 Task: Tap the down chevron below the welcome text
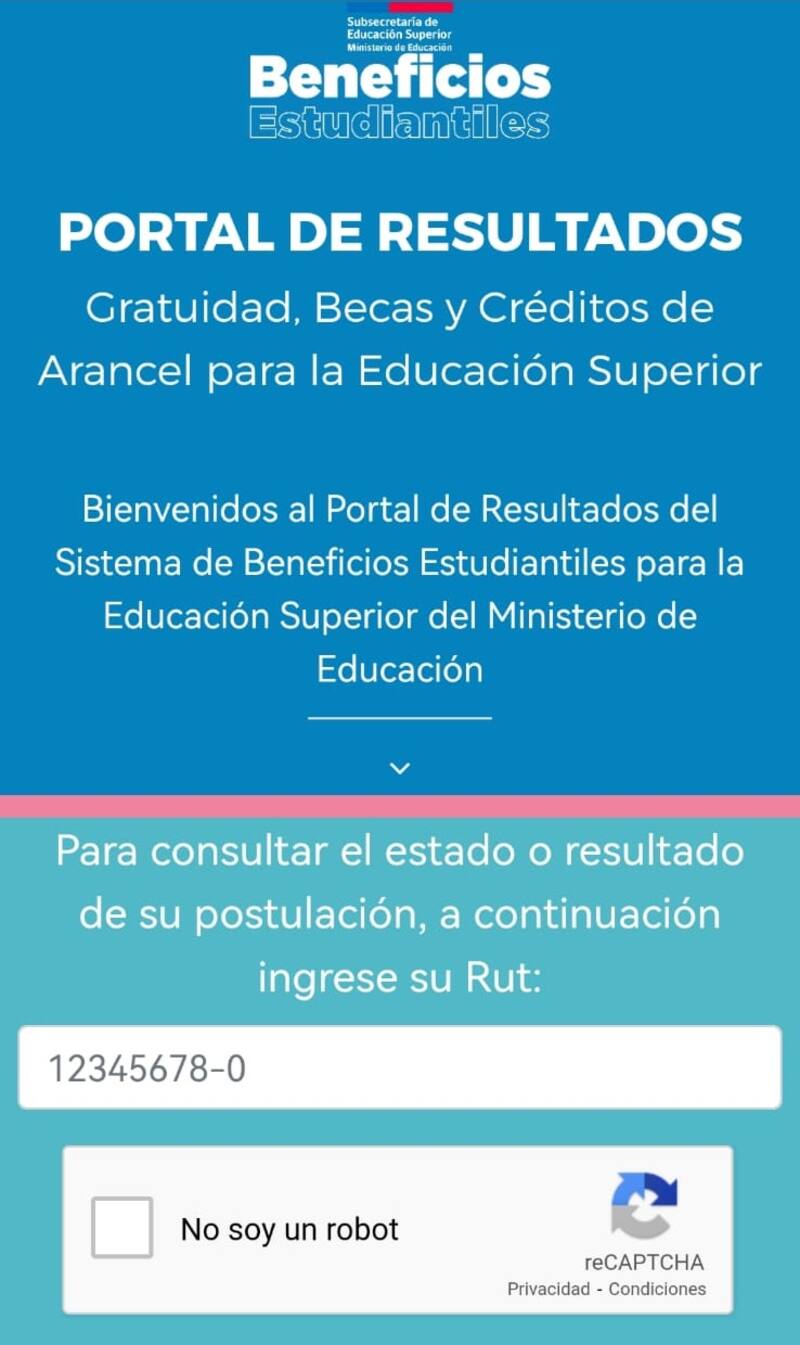tap(400, 768)
